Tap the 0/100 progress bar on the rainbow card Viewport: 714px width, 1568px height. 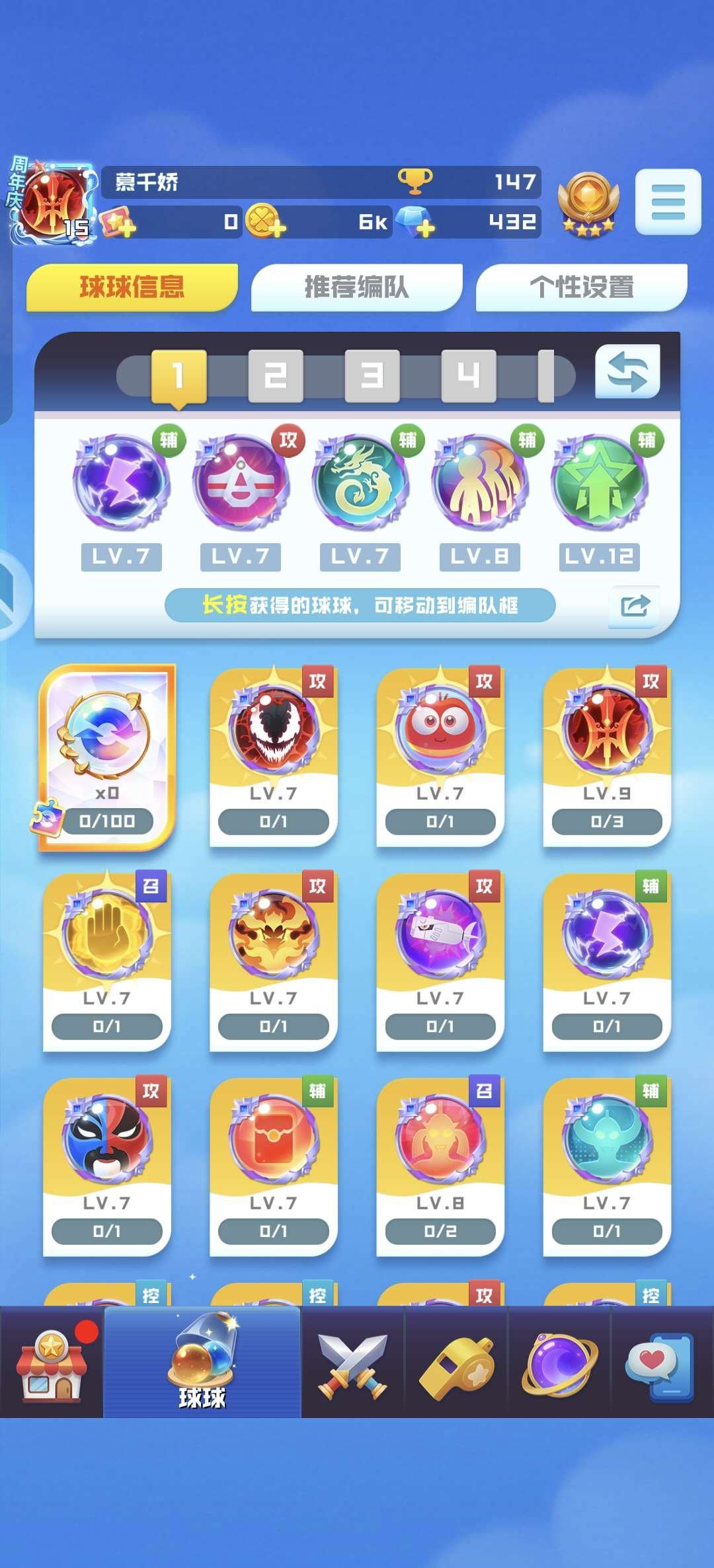[x=110, y=821]
